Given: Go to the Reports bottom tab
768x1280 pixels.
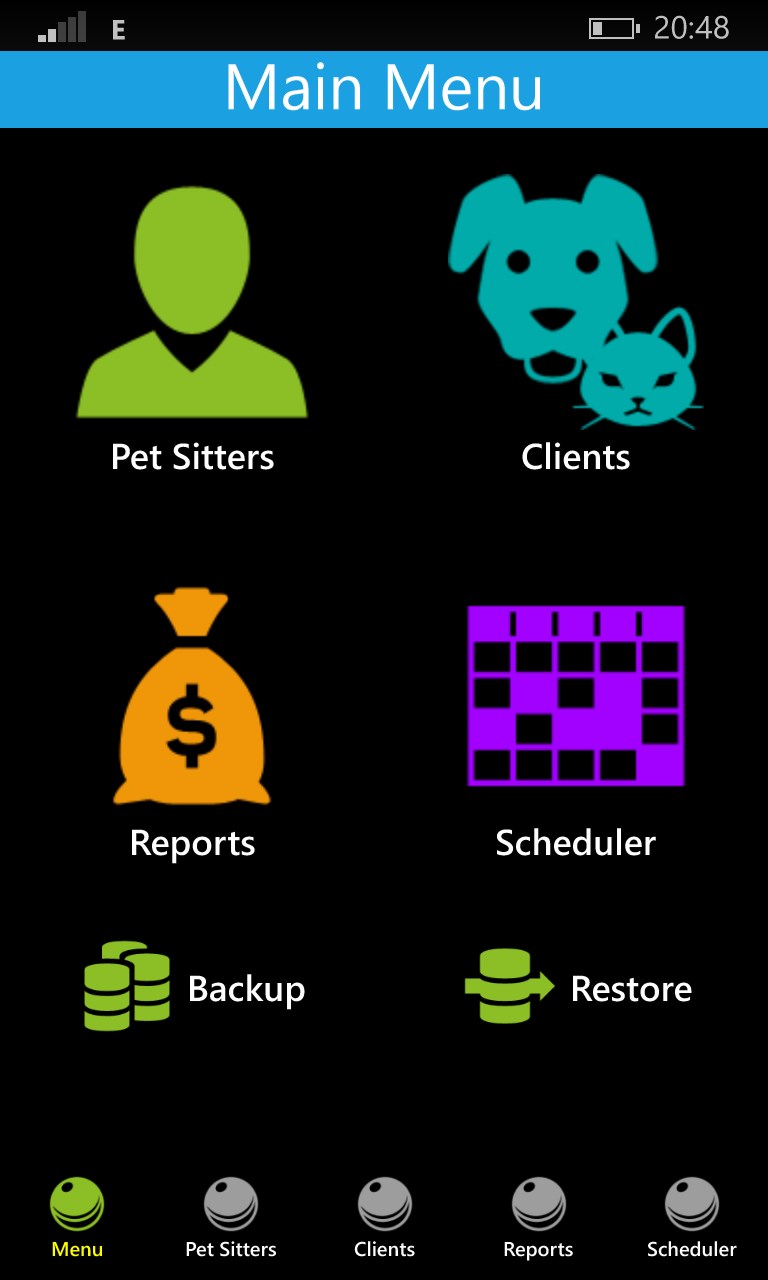Looking at the screenshot, I should point(538,1216).
